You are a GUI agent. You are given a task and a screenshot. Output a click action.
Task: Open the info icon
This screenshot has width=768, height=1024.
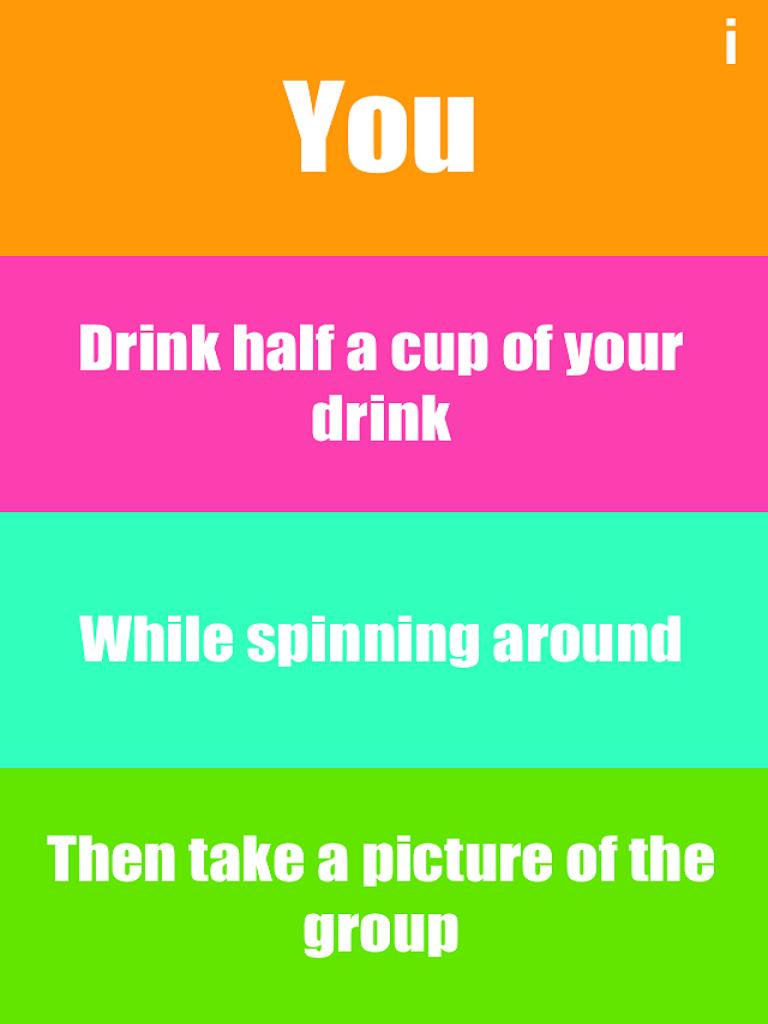pyautogui.click(x=731, y=43)
